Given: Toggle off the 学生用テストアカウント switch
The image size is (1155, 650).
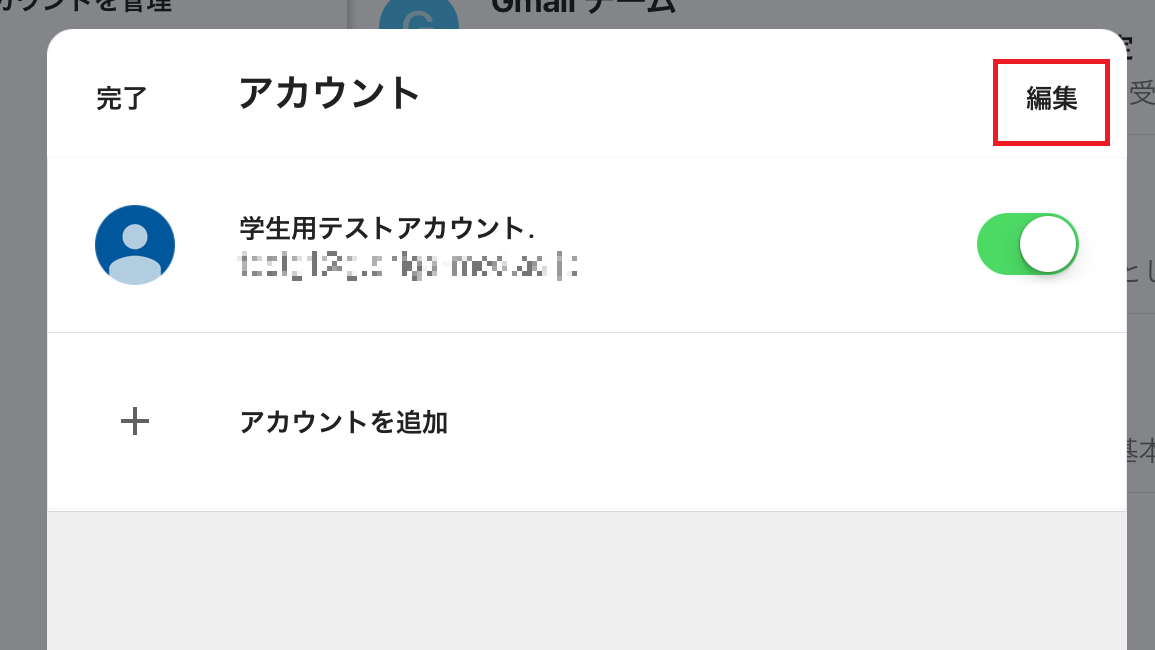Looking at the screenshot, I should point(1027,244).
